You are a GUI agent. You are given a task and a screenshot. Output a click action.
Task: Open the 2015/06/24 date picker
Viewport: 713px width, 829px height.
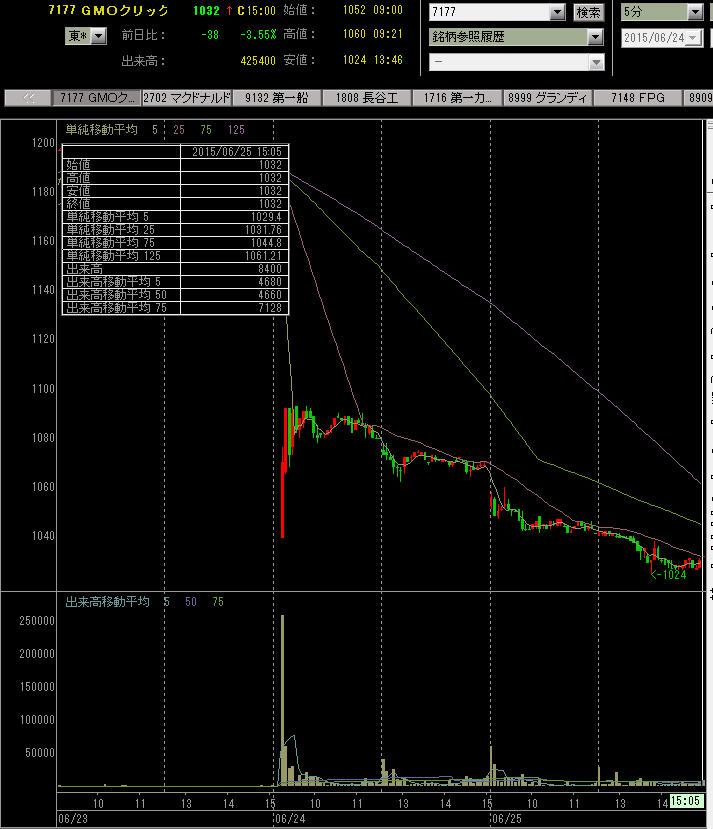coord(694,37)
